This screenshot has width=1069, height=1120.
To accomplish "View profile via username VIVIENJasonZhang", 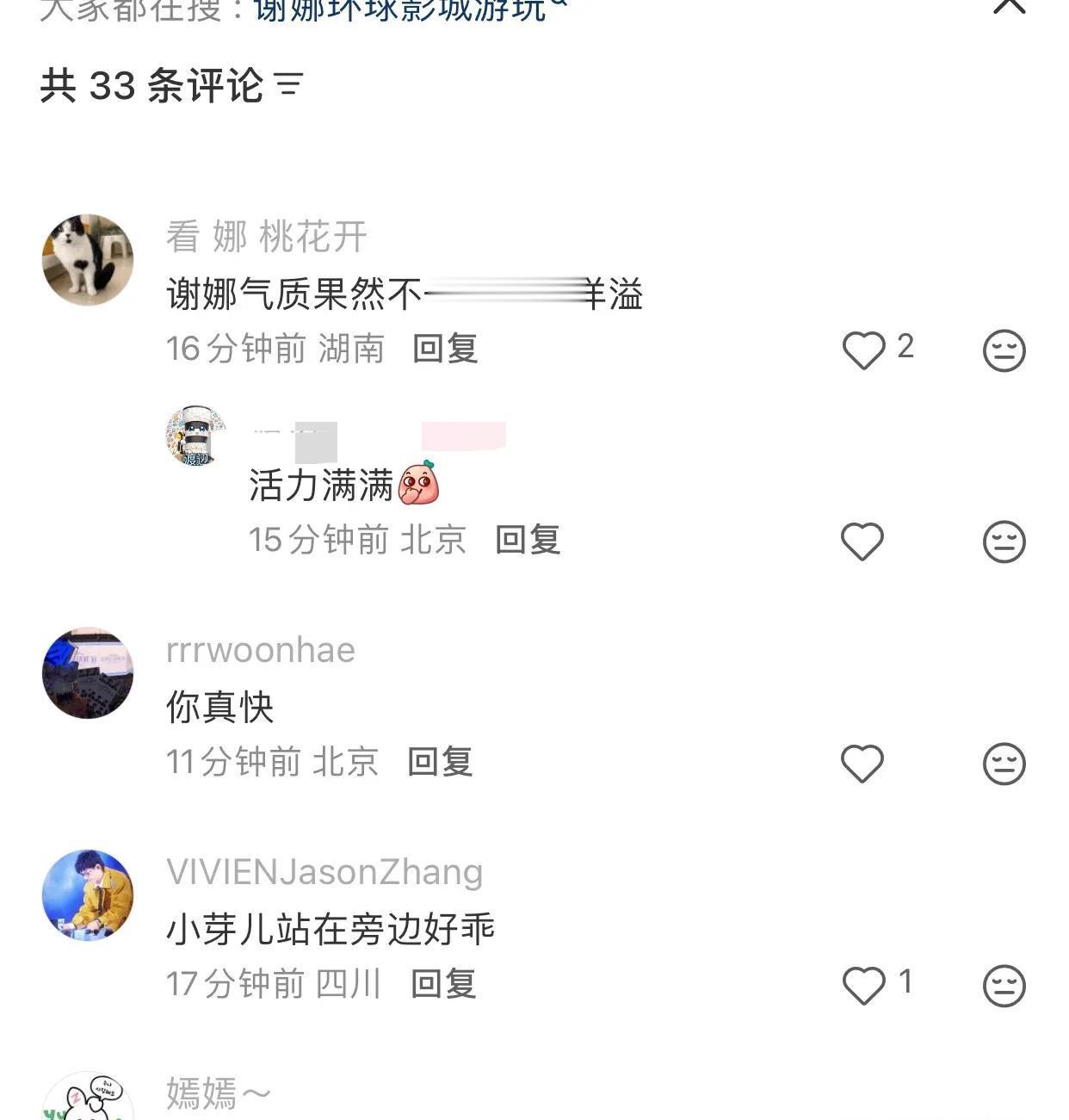I will point(324,872).
